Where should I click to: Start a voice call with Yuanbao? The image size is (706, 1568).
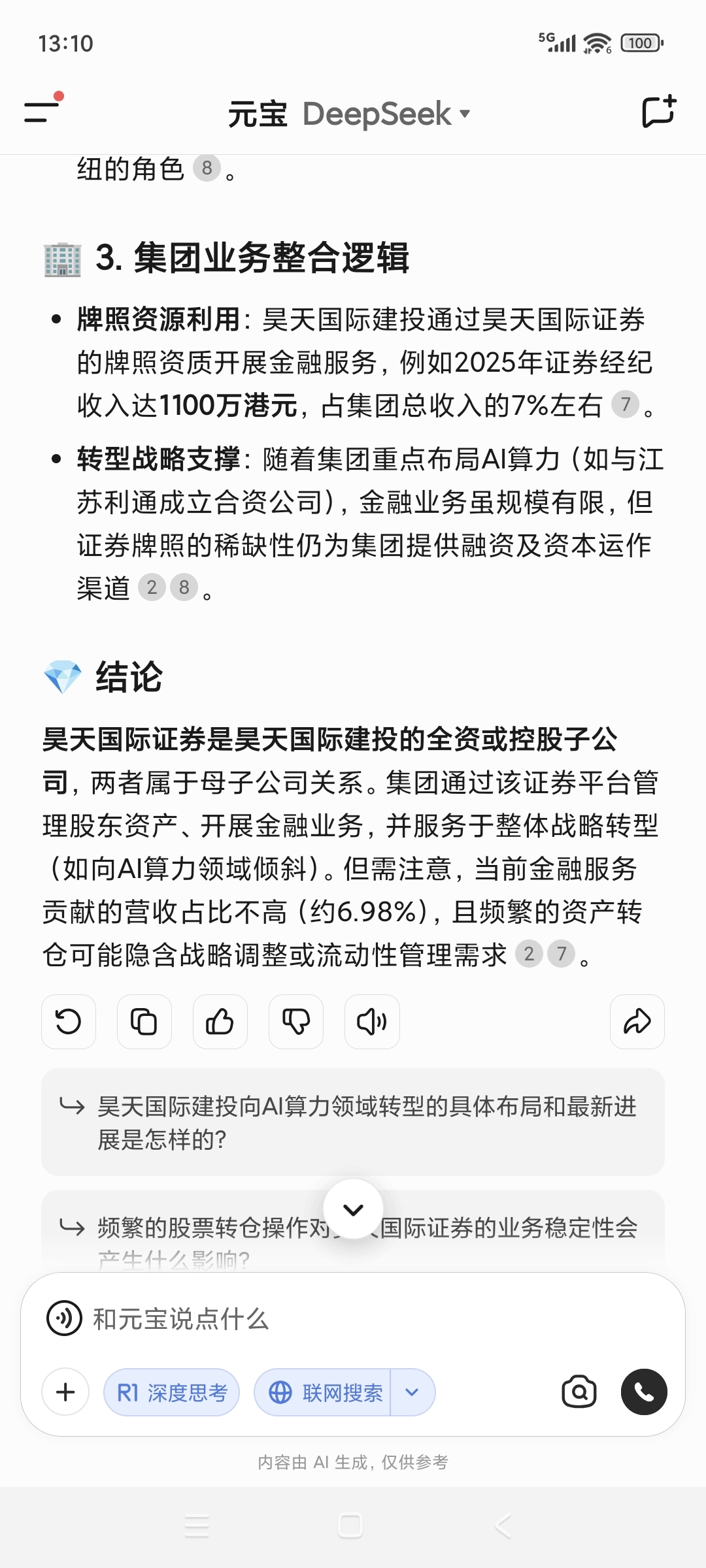coord(644,1392)
